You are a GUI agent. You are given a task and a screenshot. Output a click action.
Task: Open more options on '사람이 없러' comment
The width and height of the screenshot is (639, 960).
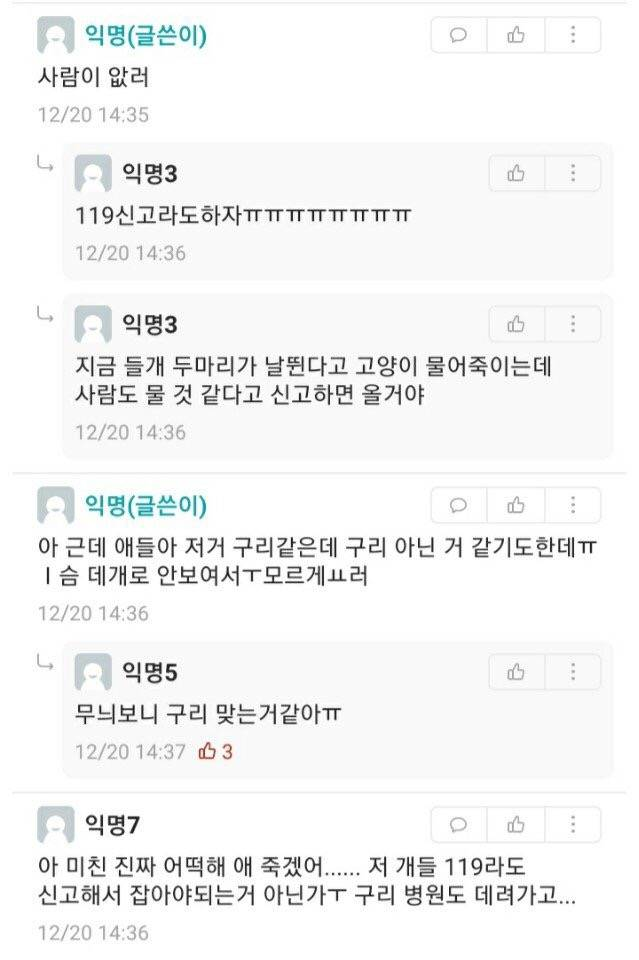coord(573,35)
